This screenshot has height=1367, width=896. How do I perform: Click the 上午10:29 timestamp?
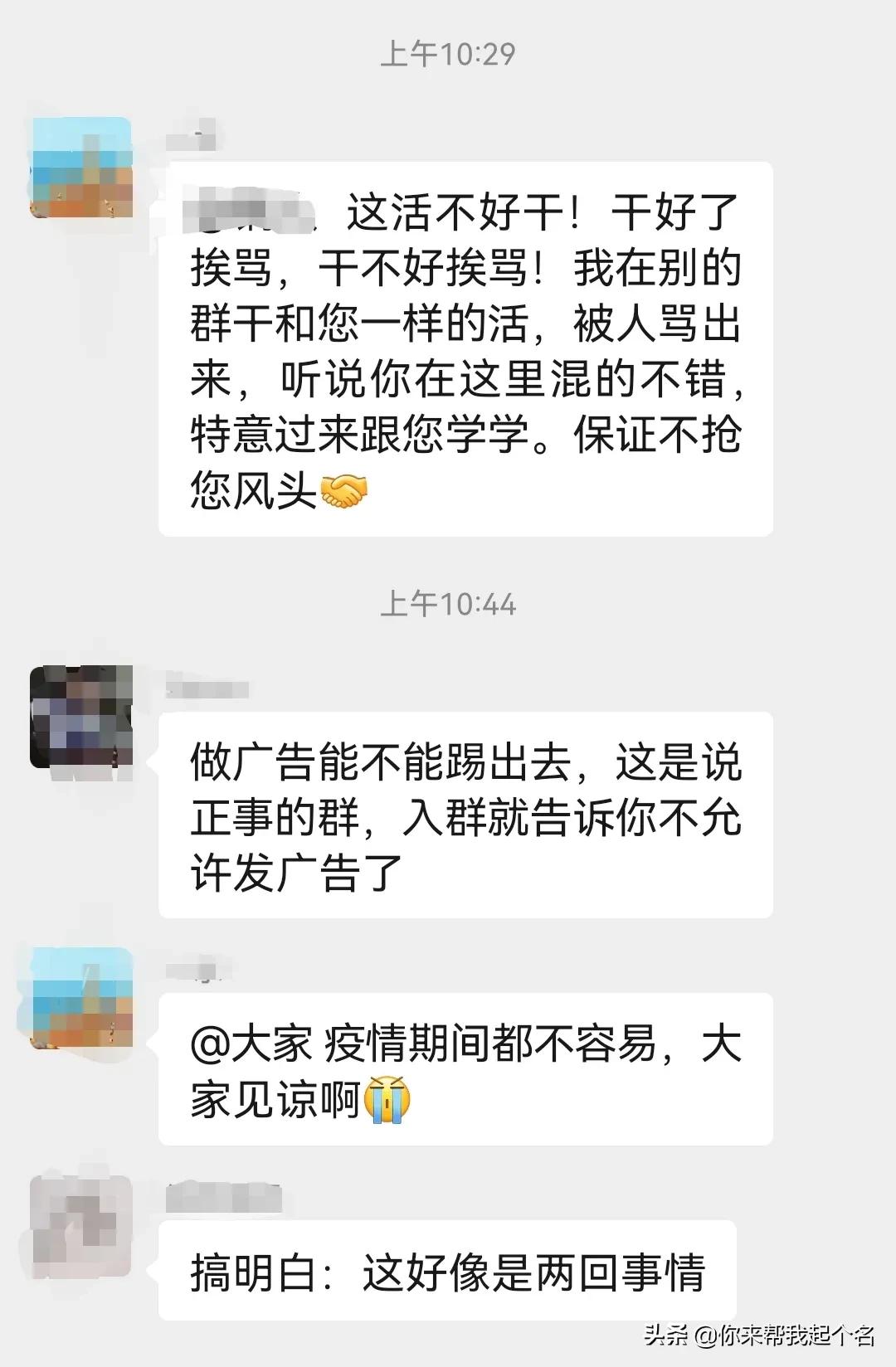click(448, 56)
